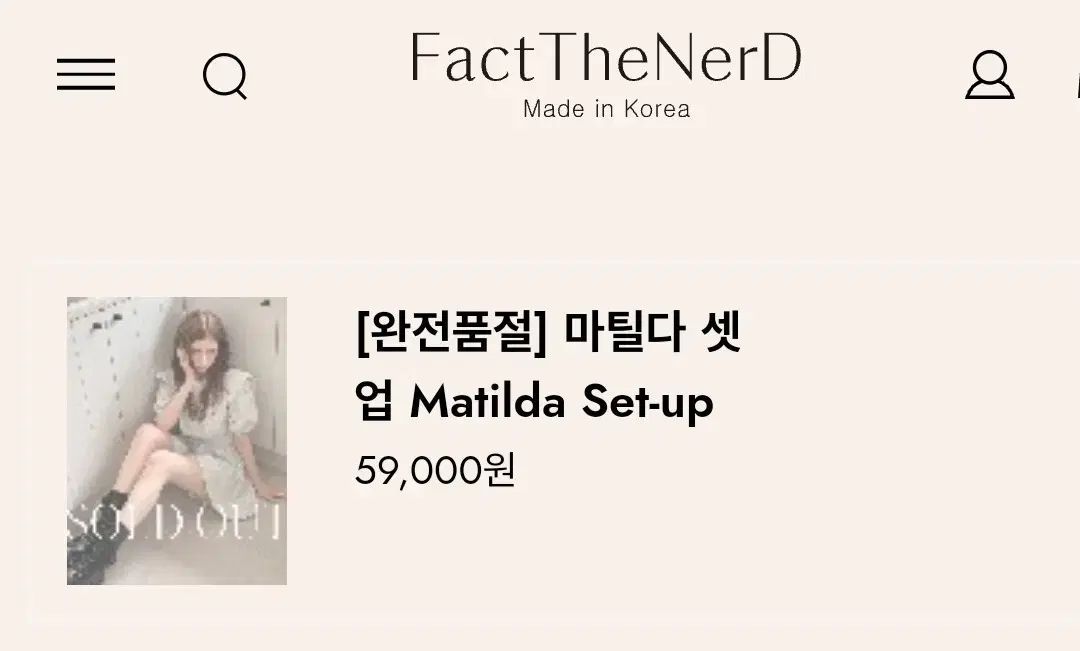Open the 마틸다 셋업 Matilda Set-up title link

[x=548, y=368]
